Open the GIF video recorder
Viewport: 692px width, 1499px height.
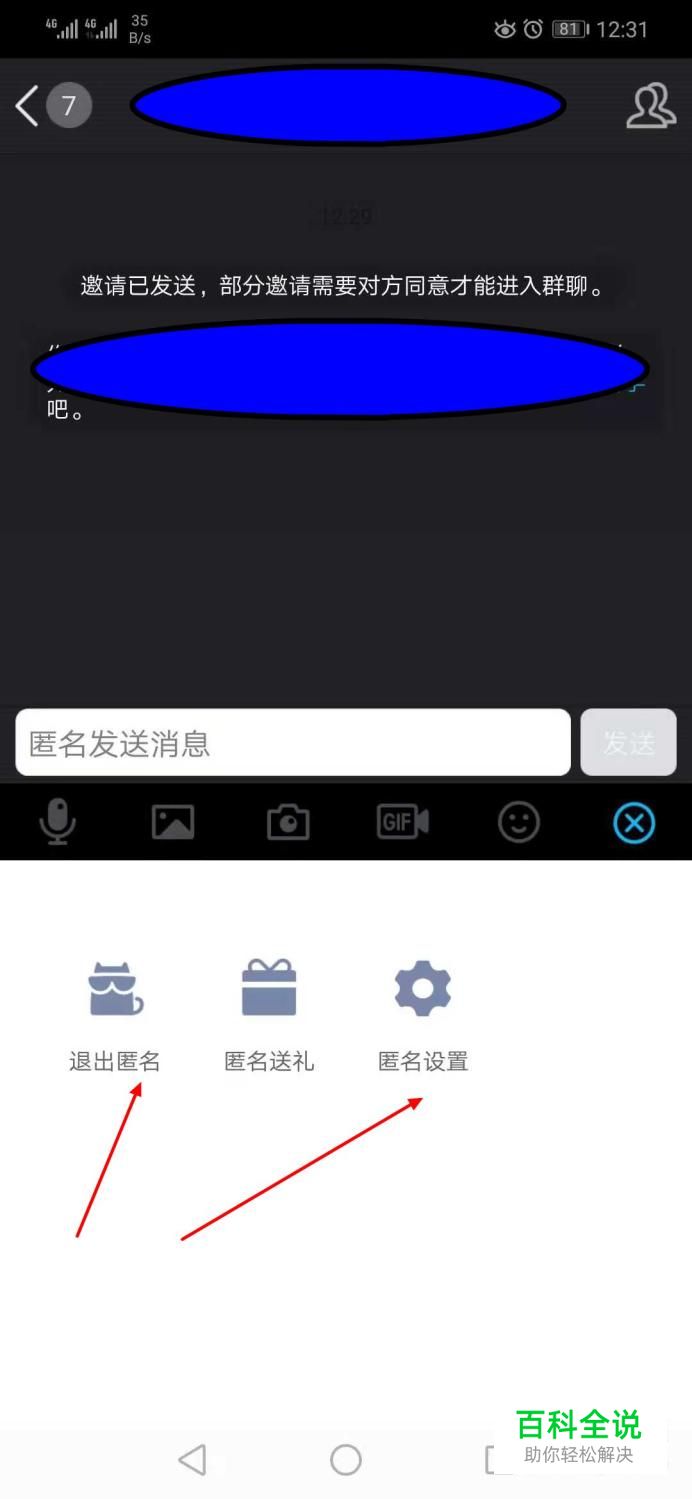pos(403,822)
